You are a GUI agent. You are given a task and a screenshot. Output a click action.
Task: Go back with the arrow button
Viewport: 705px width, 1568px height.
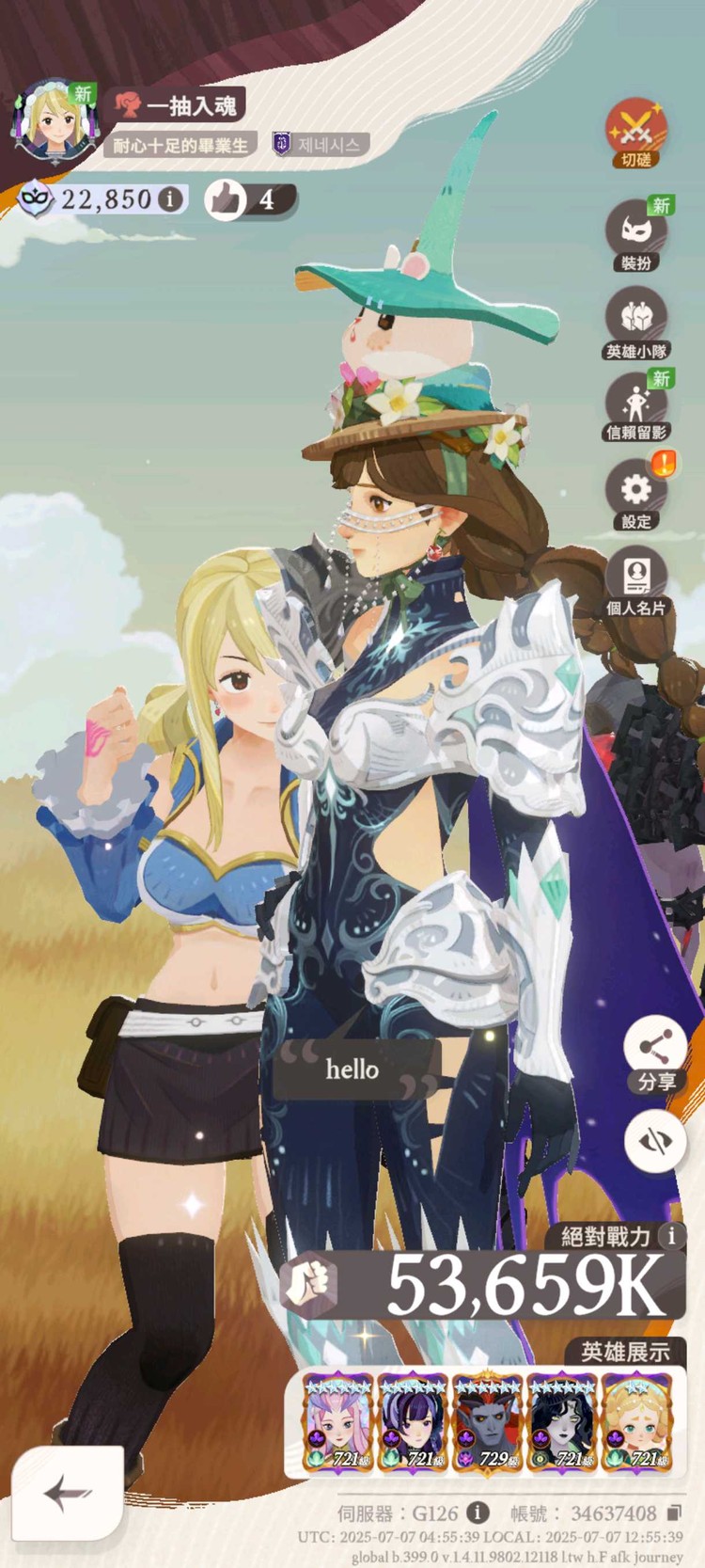68,1492
